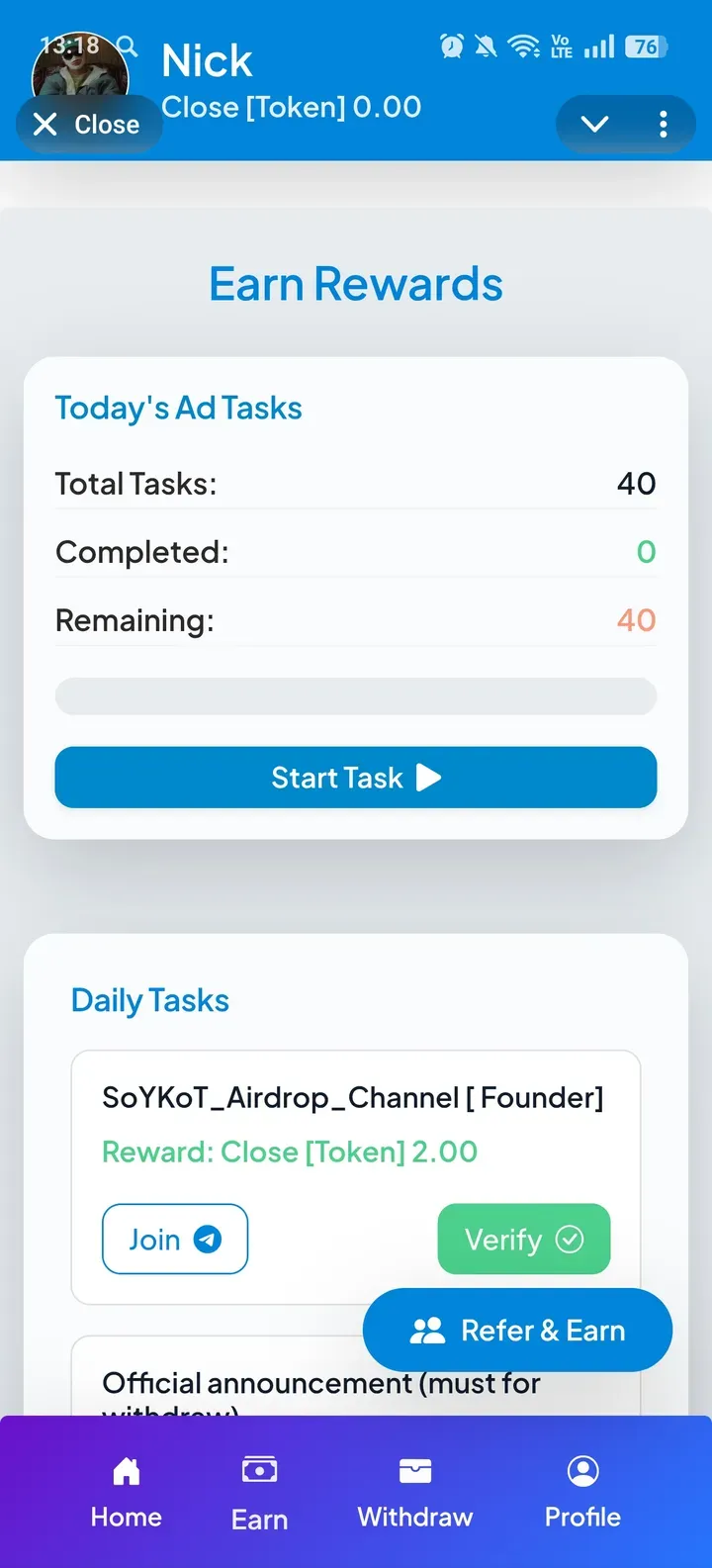Close the mini app
The height and width of the screenshot is (1568, 712).
(x=87, y=125)
